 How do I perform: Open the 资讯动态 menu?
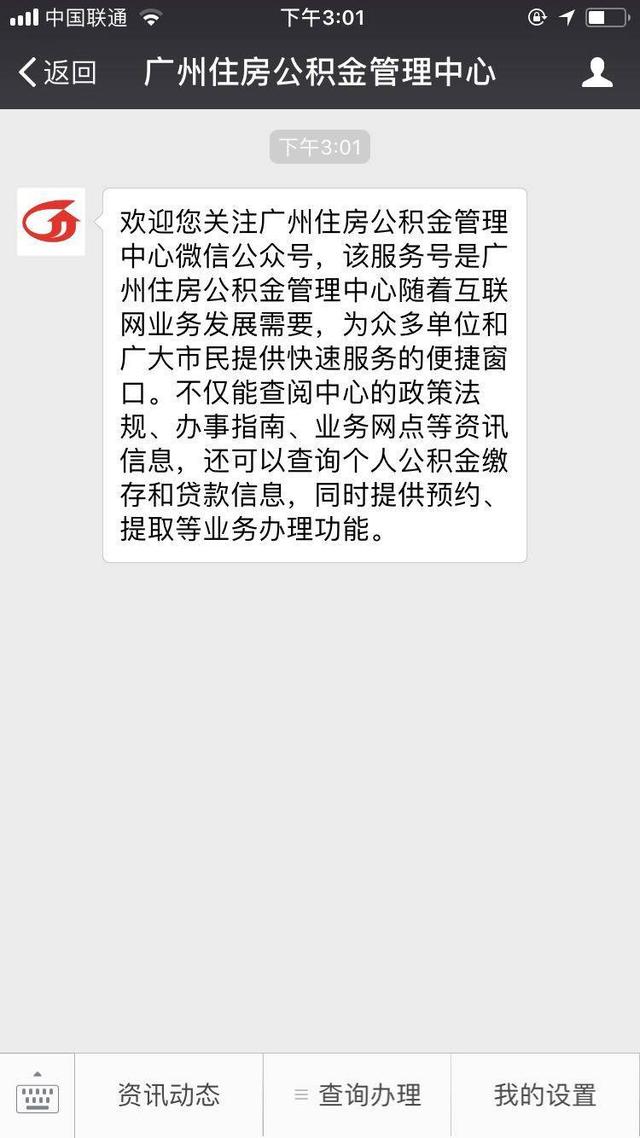pyautogui.click(x=169, y=1095)
